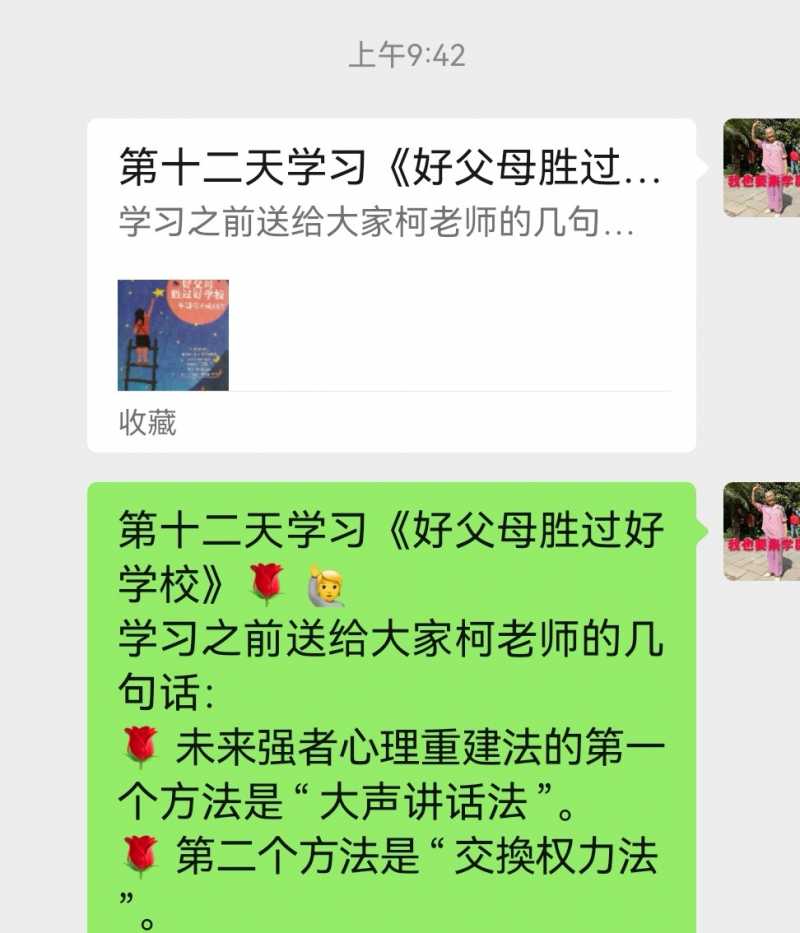This screenshot has width=800, height=933.
Task: Click the line 学习之前送给大家柯老师的几句话 in the bubble
Action: 390,645
